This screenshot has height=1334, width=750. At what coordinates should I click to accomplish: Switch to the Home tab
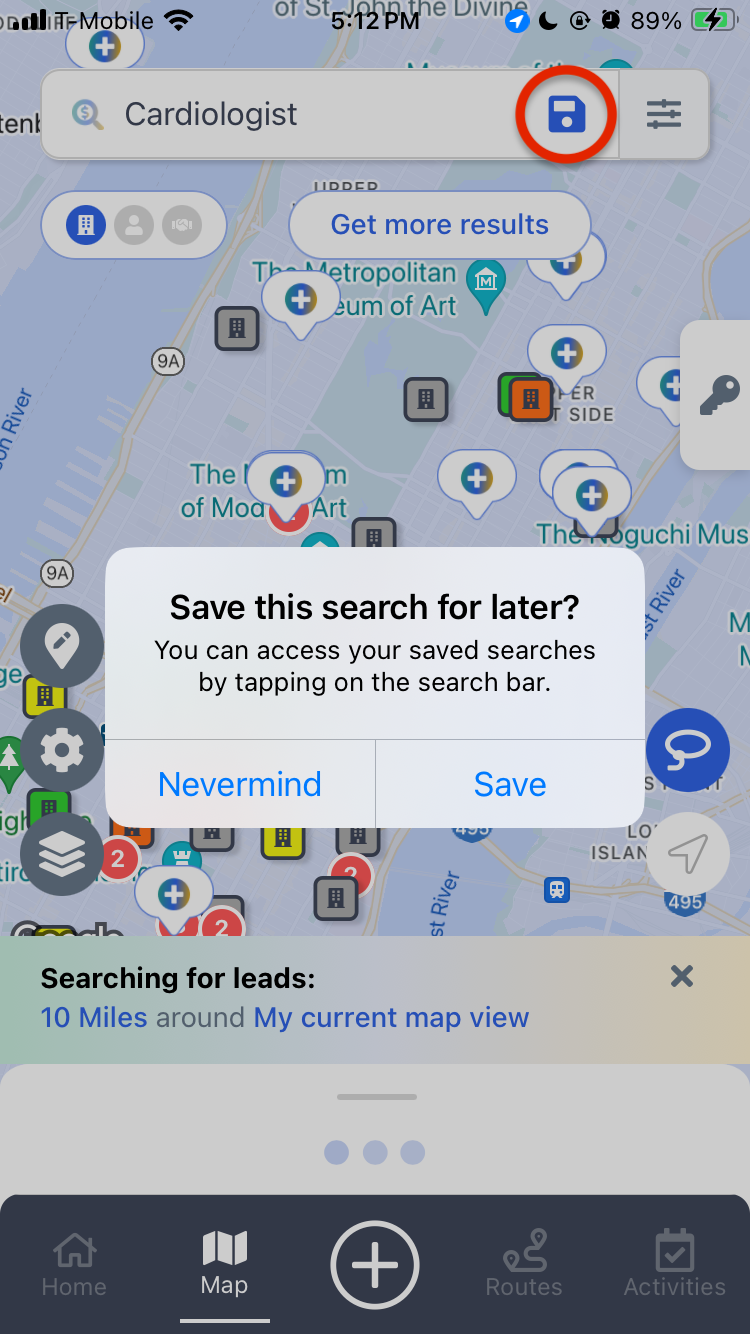(x=74, y=1265)
